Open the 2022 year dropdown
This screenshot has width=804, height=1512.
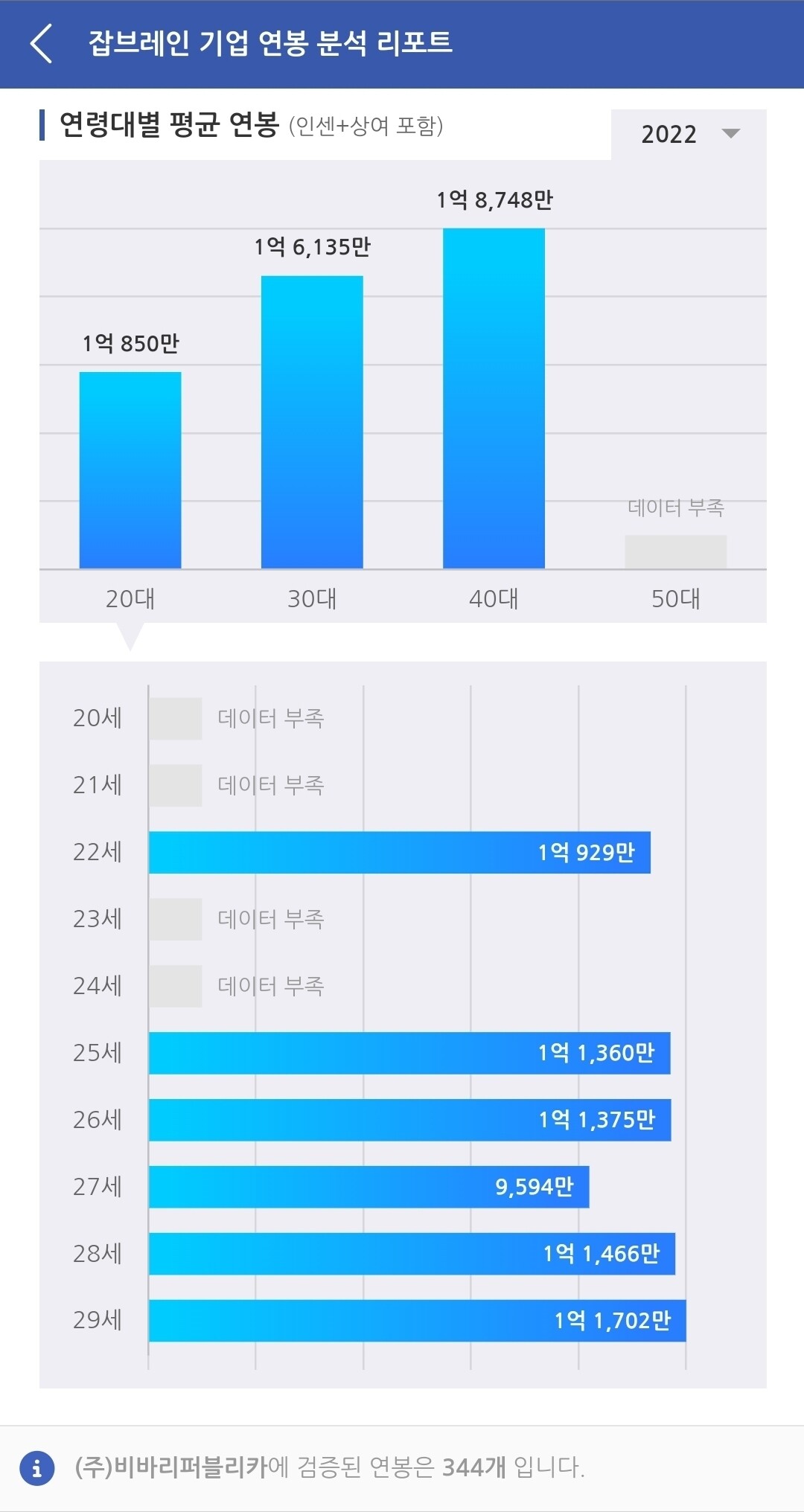click(668, 134)
